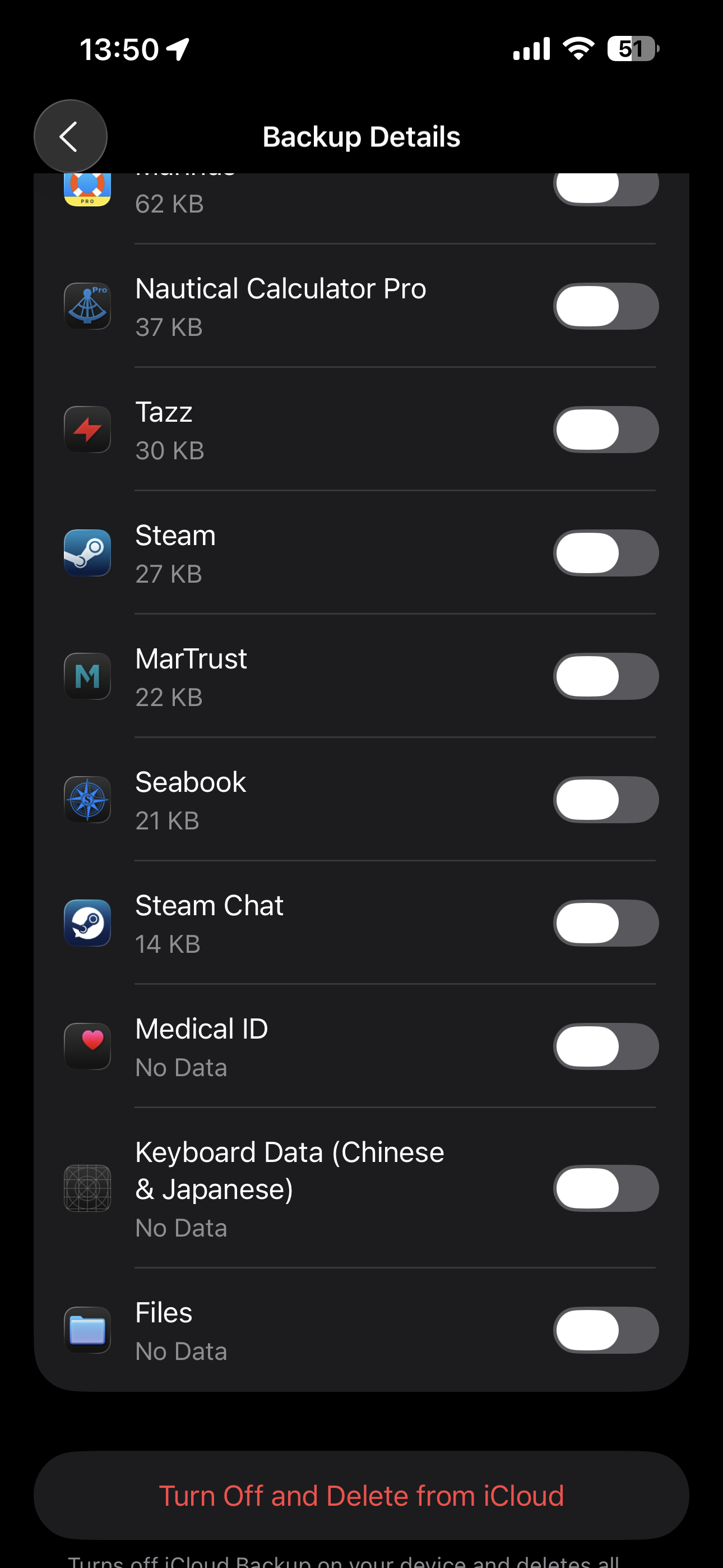Go back from Backup Details
This screenshot has width=723, height=1568.
point(70,136)
